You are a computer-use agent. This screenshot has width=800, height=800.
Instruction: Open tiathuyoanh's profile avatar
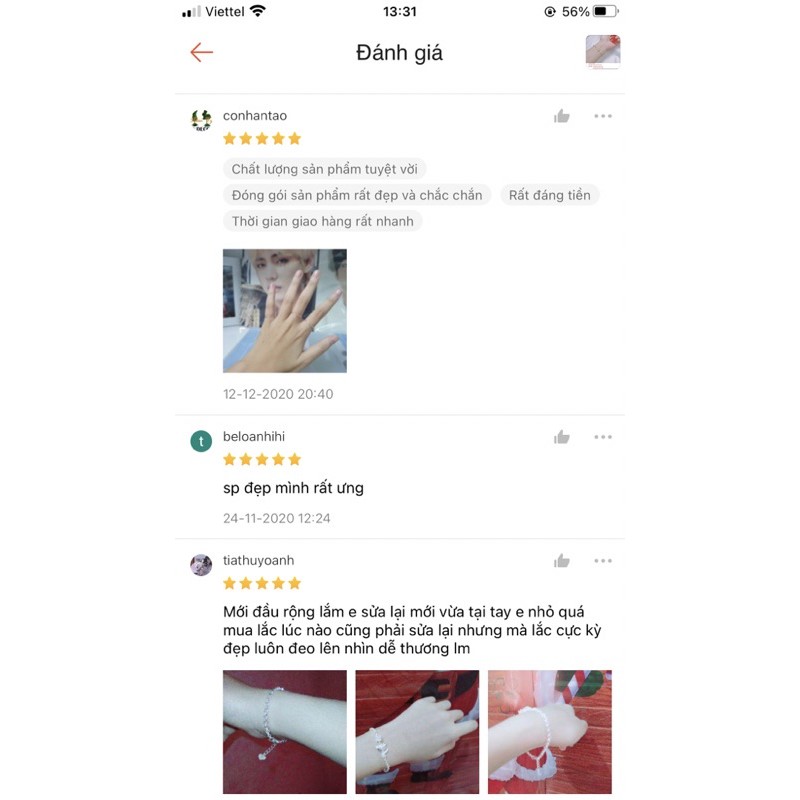pyautogui.click(x=201, y=565)
